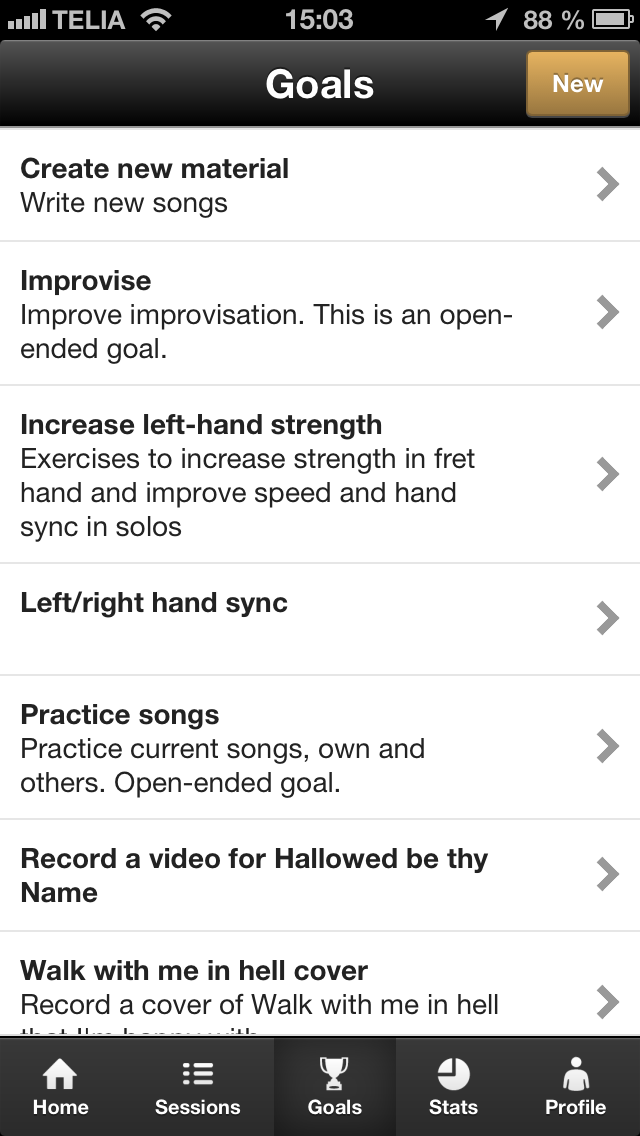Select the Left/right hand sync goal
Viewport: 640px width, 1136px height.
320,619
